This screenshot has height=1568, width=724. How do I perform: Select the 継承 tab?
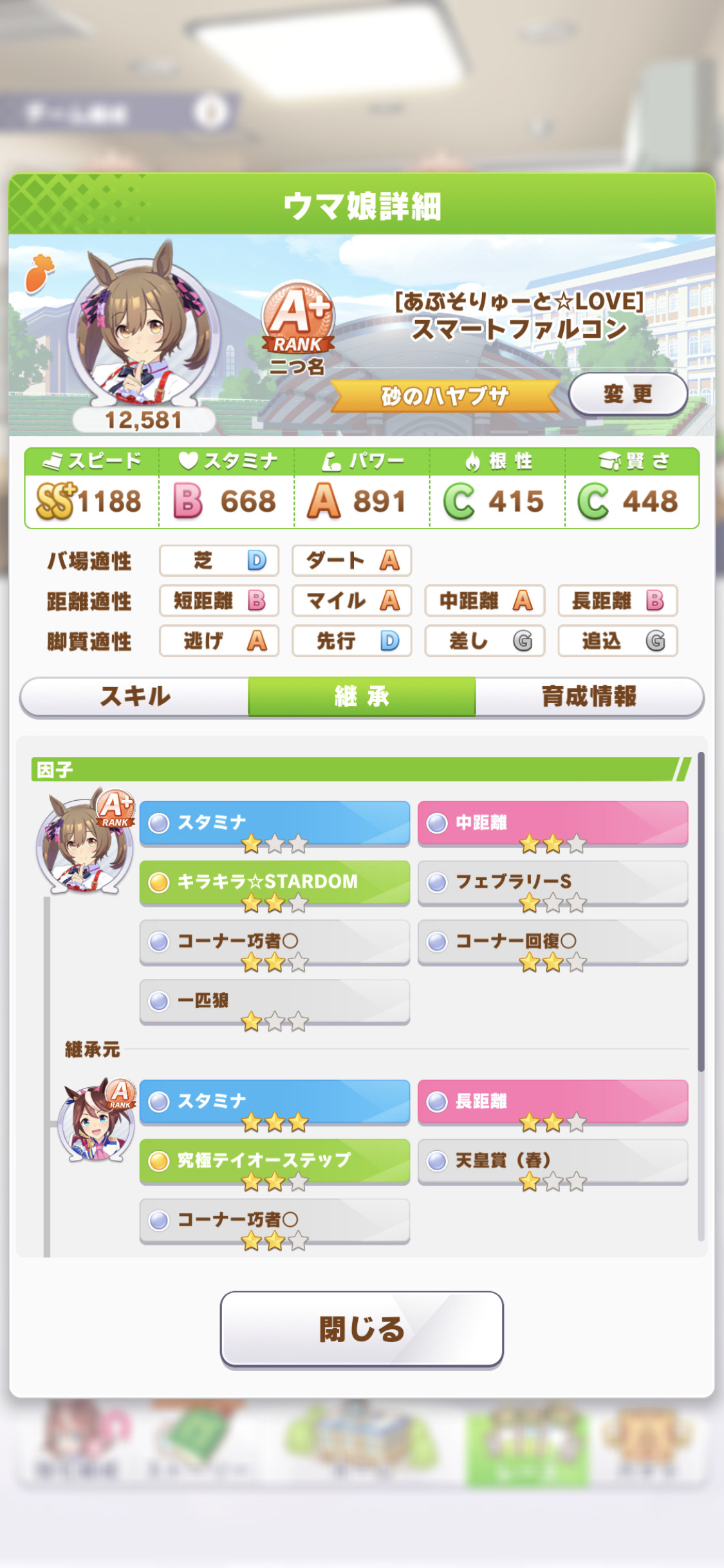362,696
